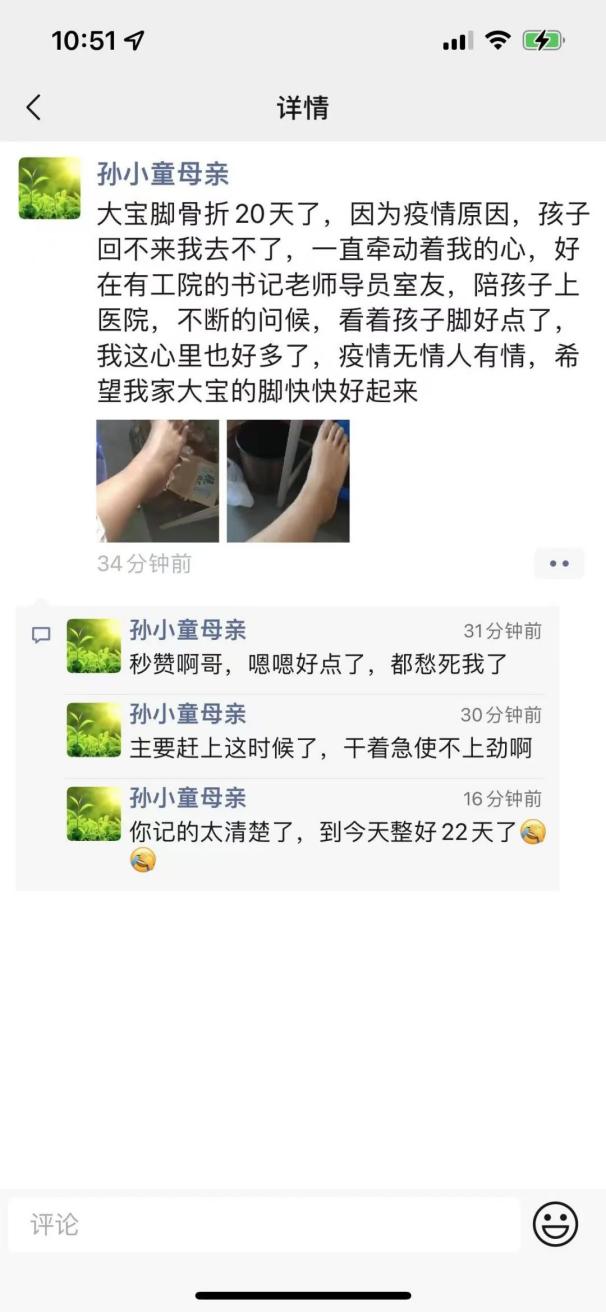Viewport: 606px width, 1312px height.
Task: Go back from the 详情 page
Action: 34,108
